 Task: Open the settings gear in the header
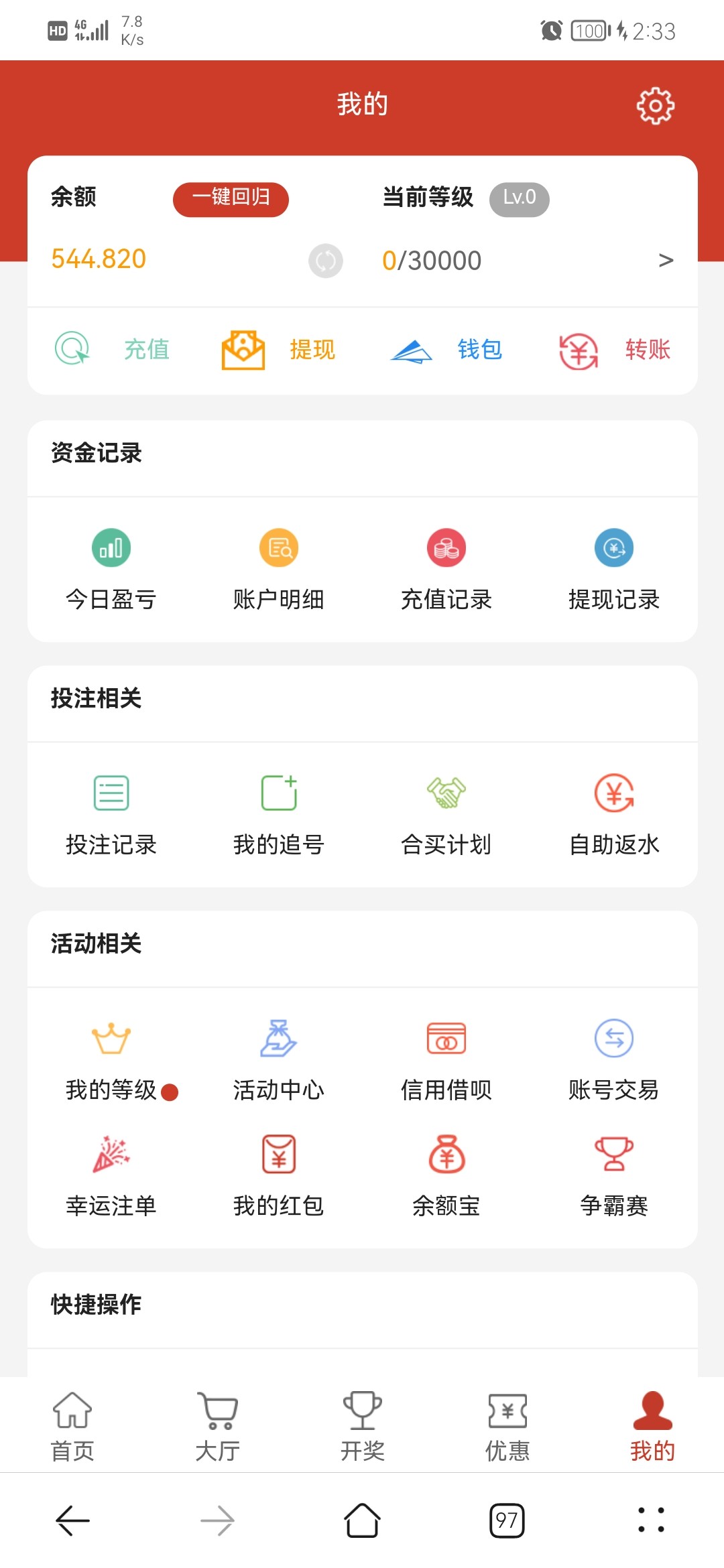coord(655,105)
